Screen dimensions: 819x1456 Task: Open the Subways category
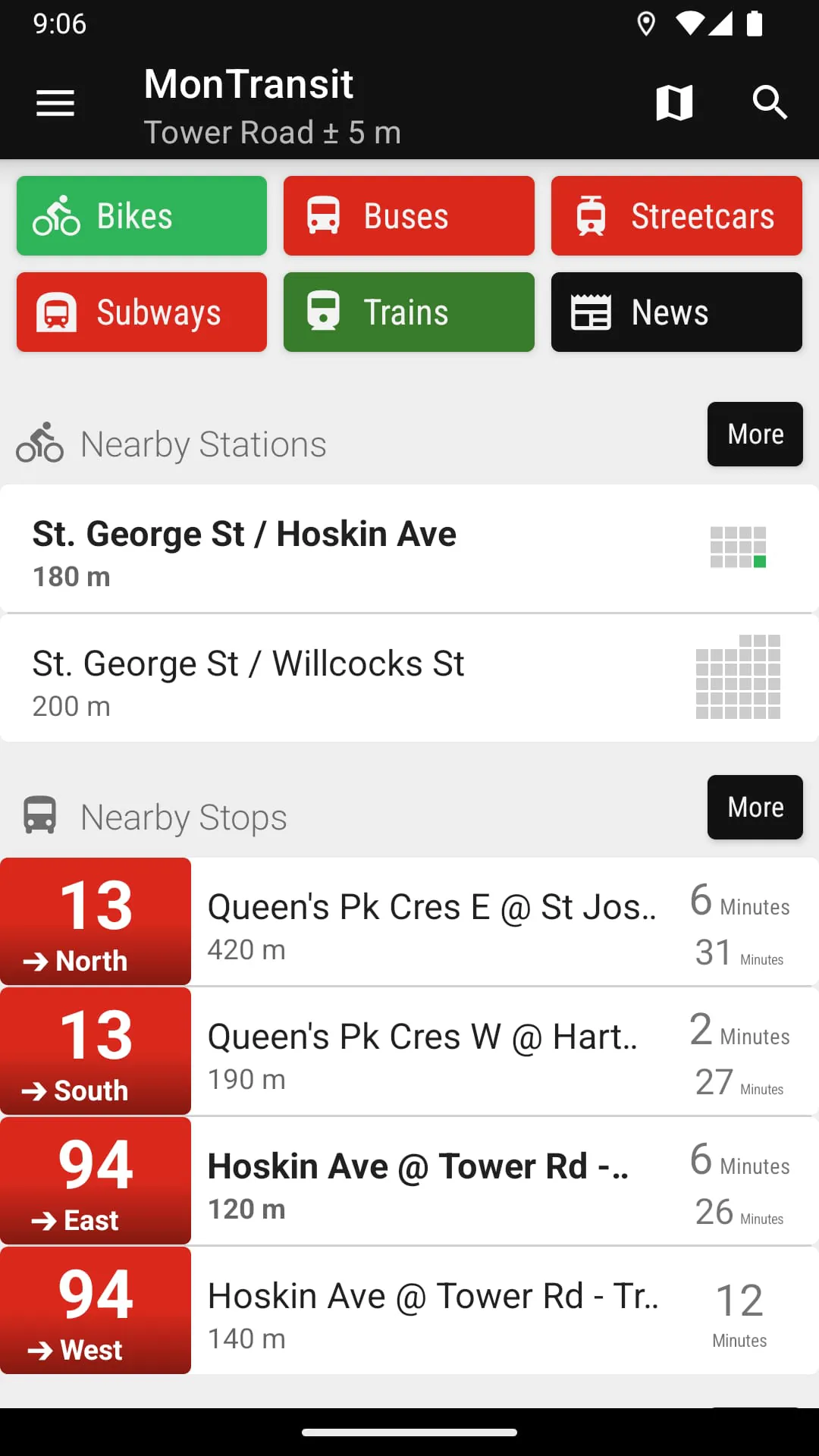(x=142, y=312)
